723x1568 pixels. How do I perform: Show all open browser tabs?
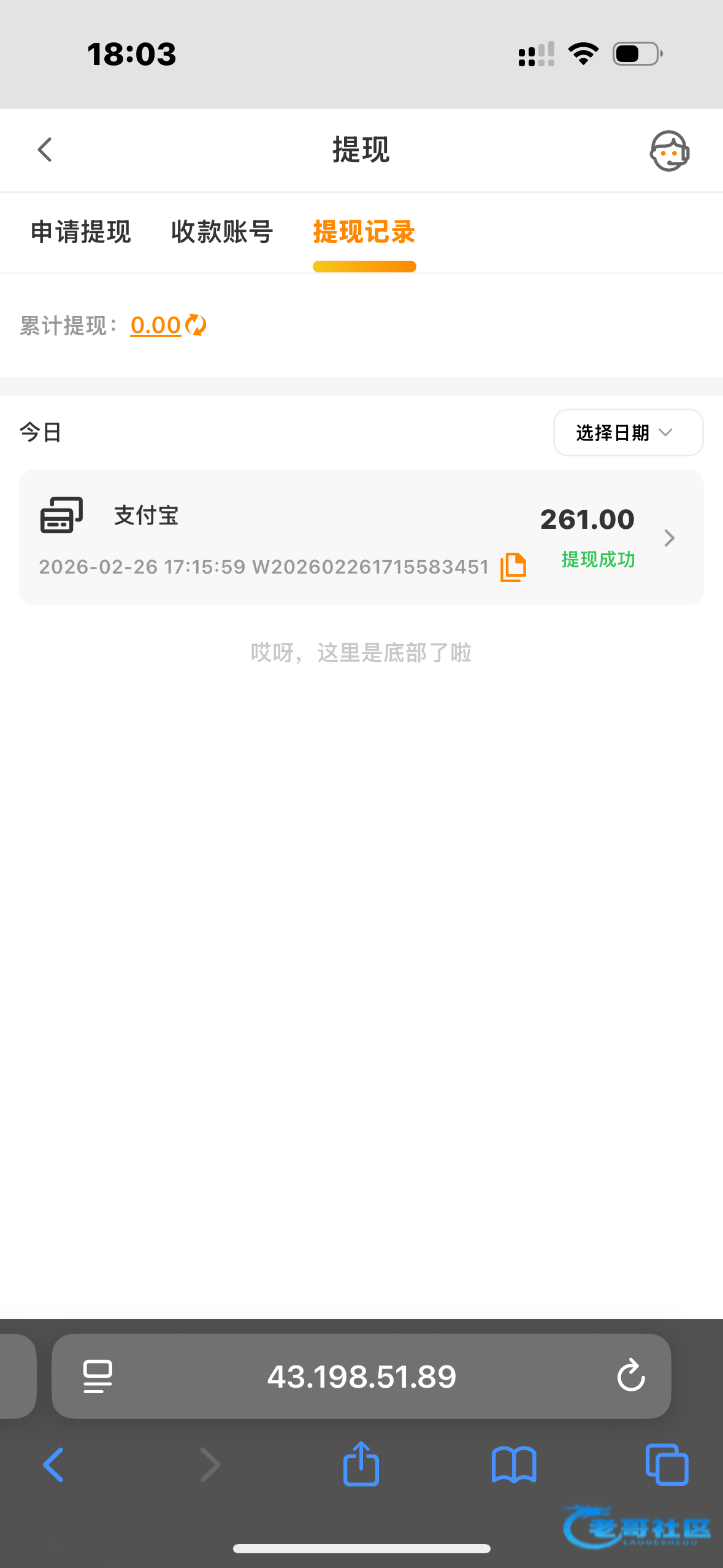[x=667, y=1465]
